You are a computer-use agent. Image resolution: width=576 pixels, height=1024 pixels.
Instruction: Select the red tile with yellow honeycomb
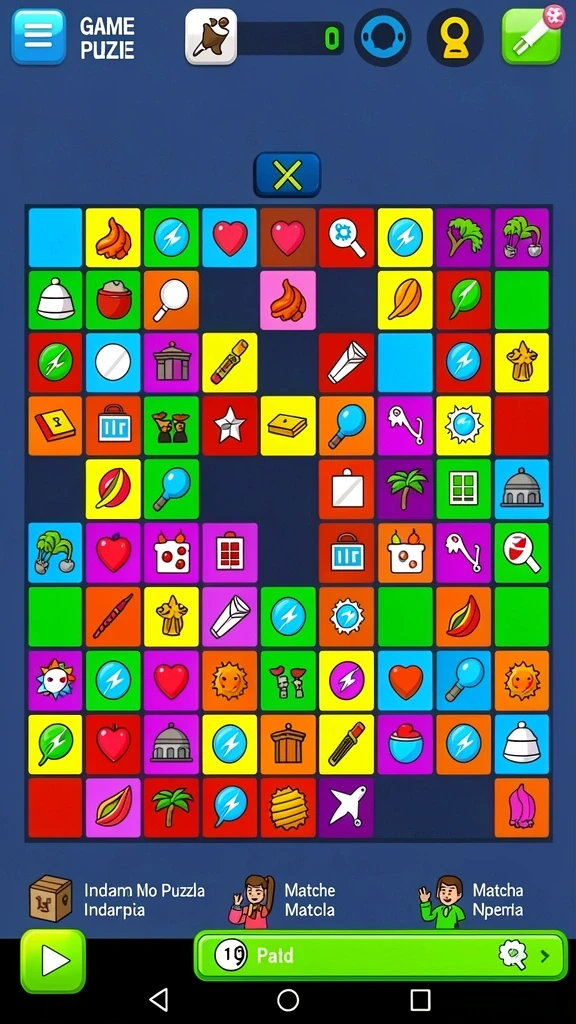[288, 807]
